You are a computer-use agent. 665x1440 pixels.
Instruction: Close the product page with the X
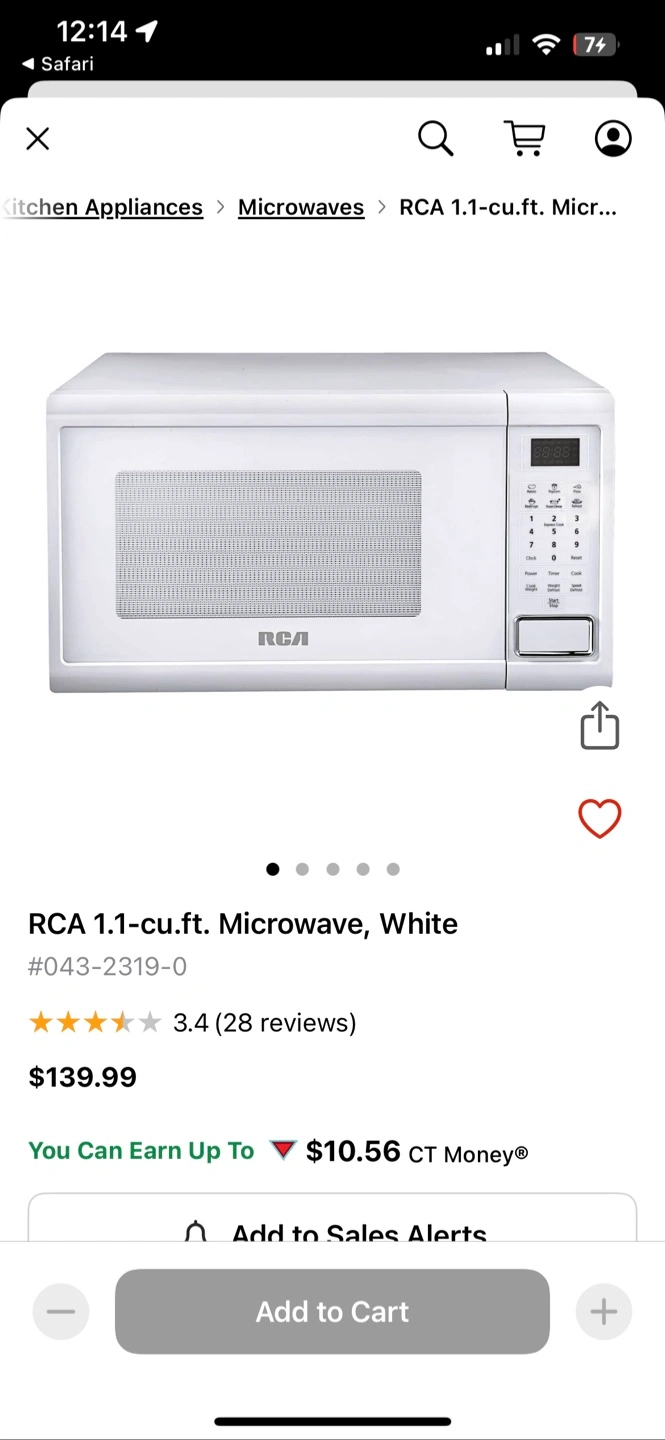[x=37, y=138]
